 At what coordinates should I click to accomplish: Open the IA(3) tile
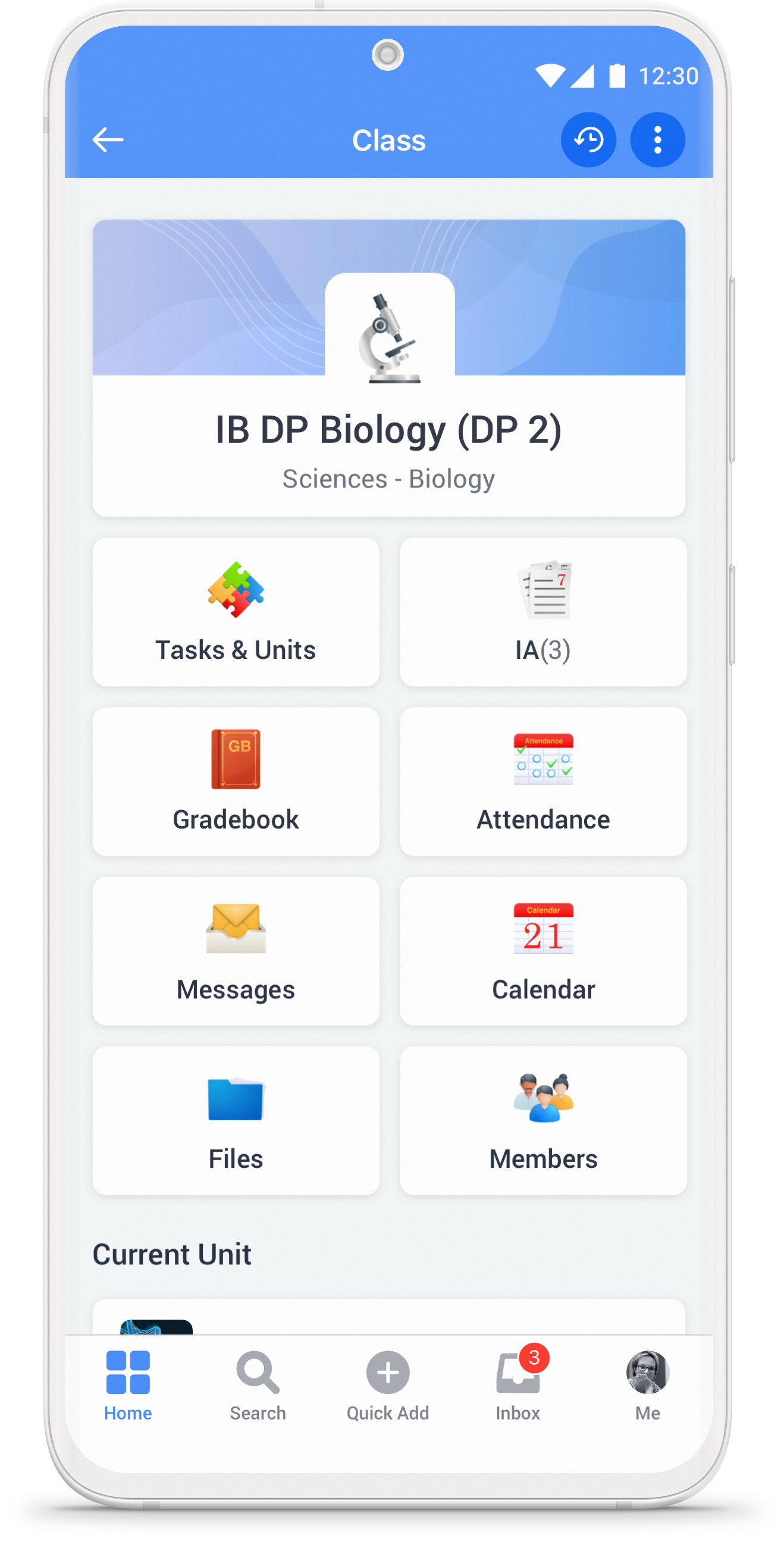(x=543, y=612)
